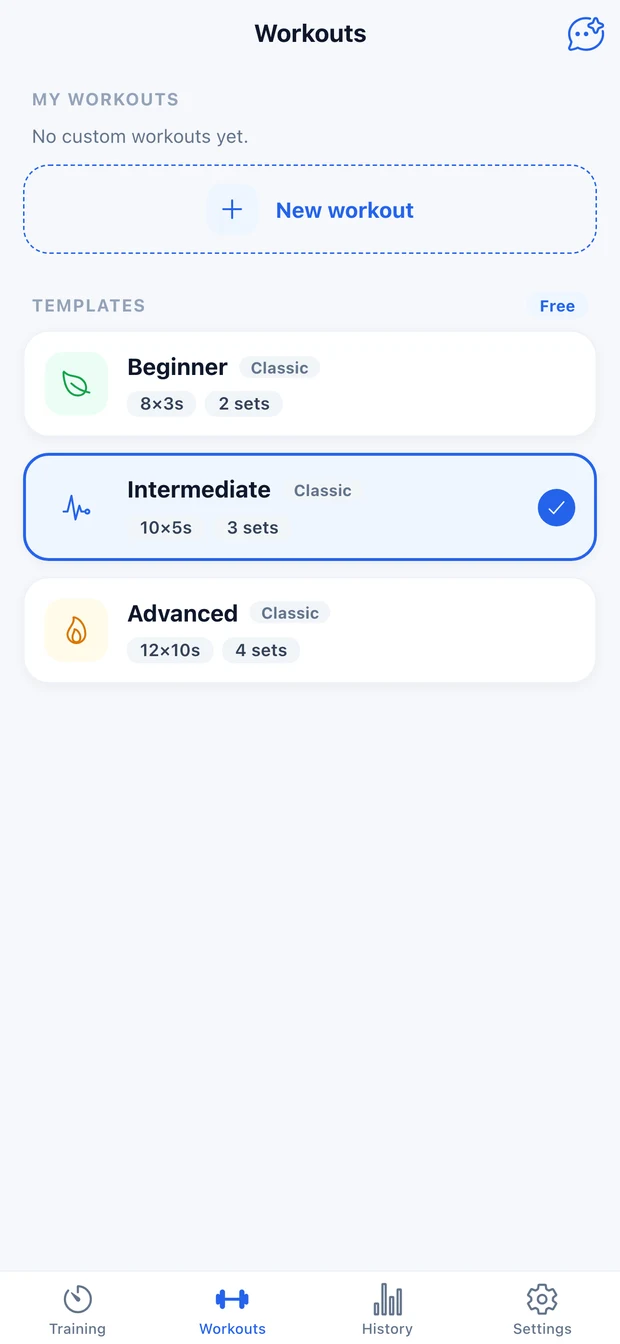
Task: Open the History tab
Action: coord(387,1308)
